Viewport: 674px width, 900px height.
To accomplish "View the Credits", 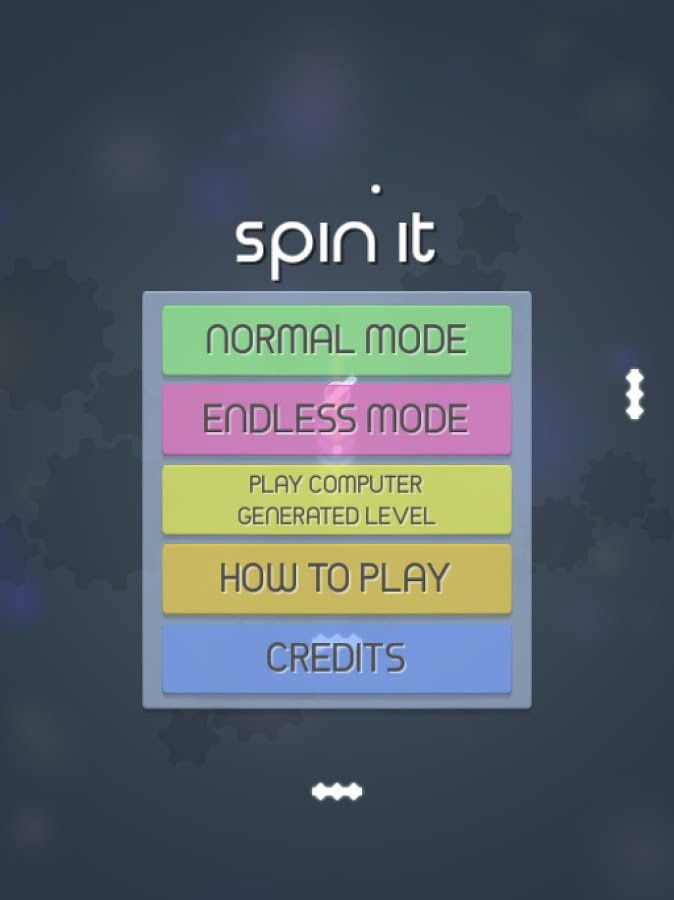I will point(337,658).
